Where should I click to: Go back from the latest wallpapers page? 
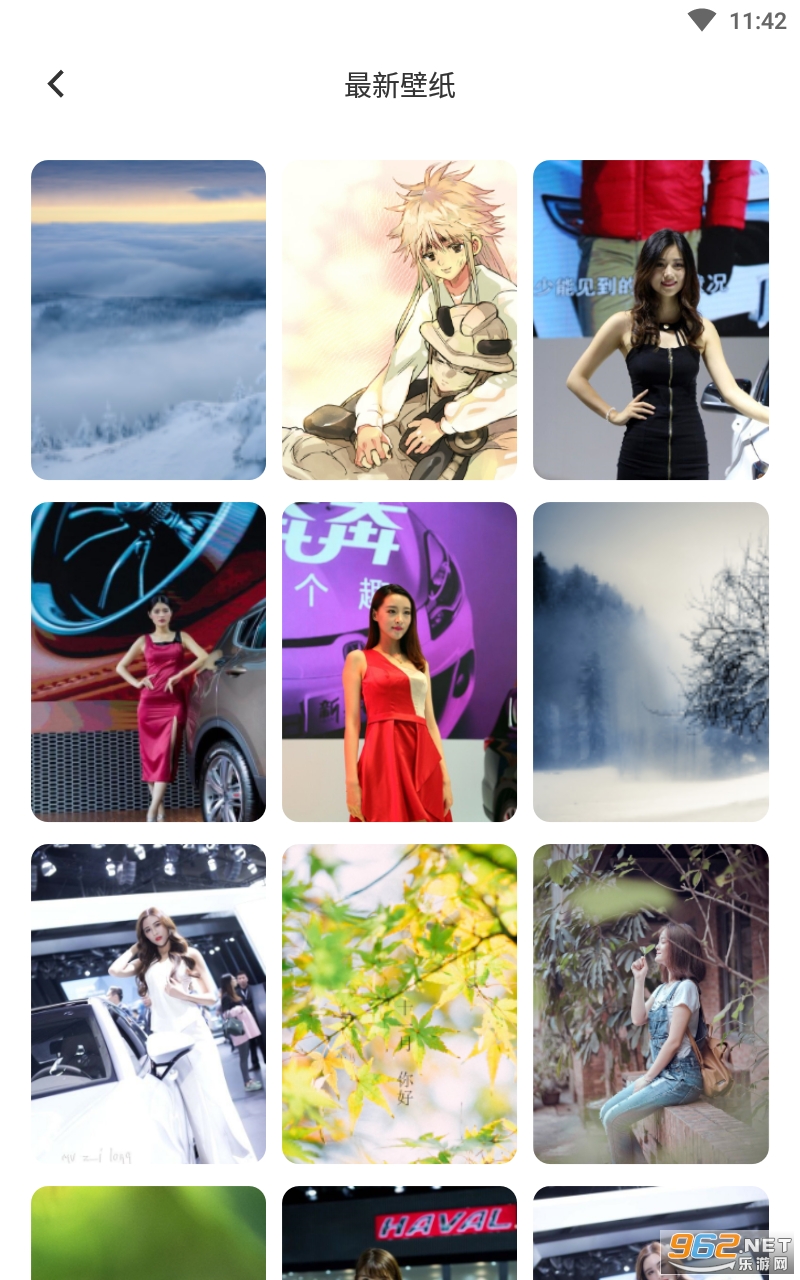click(x=56, y=85)
